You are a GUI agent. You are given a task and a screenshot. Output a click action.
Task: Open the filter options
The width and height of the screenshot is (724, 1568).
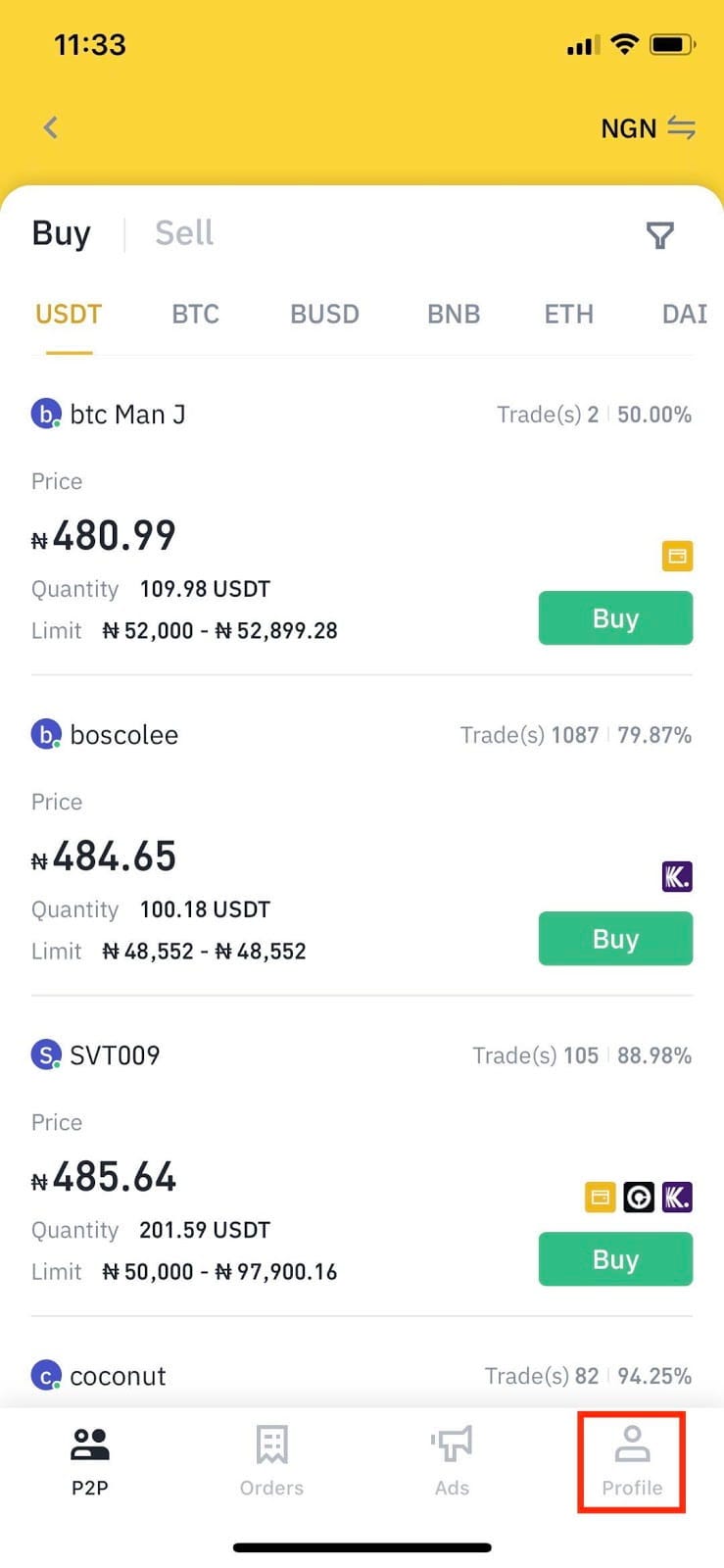click(x=660, y=235)
